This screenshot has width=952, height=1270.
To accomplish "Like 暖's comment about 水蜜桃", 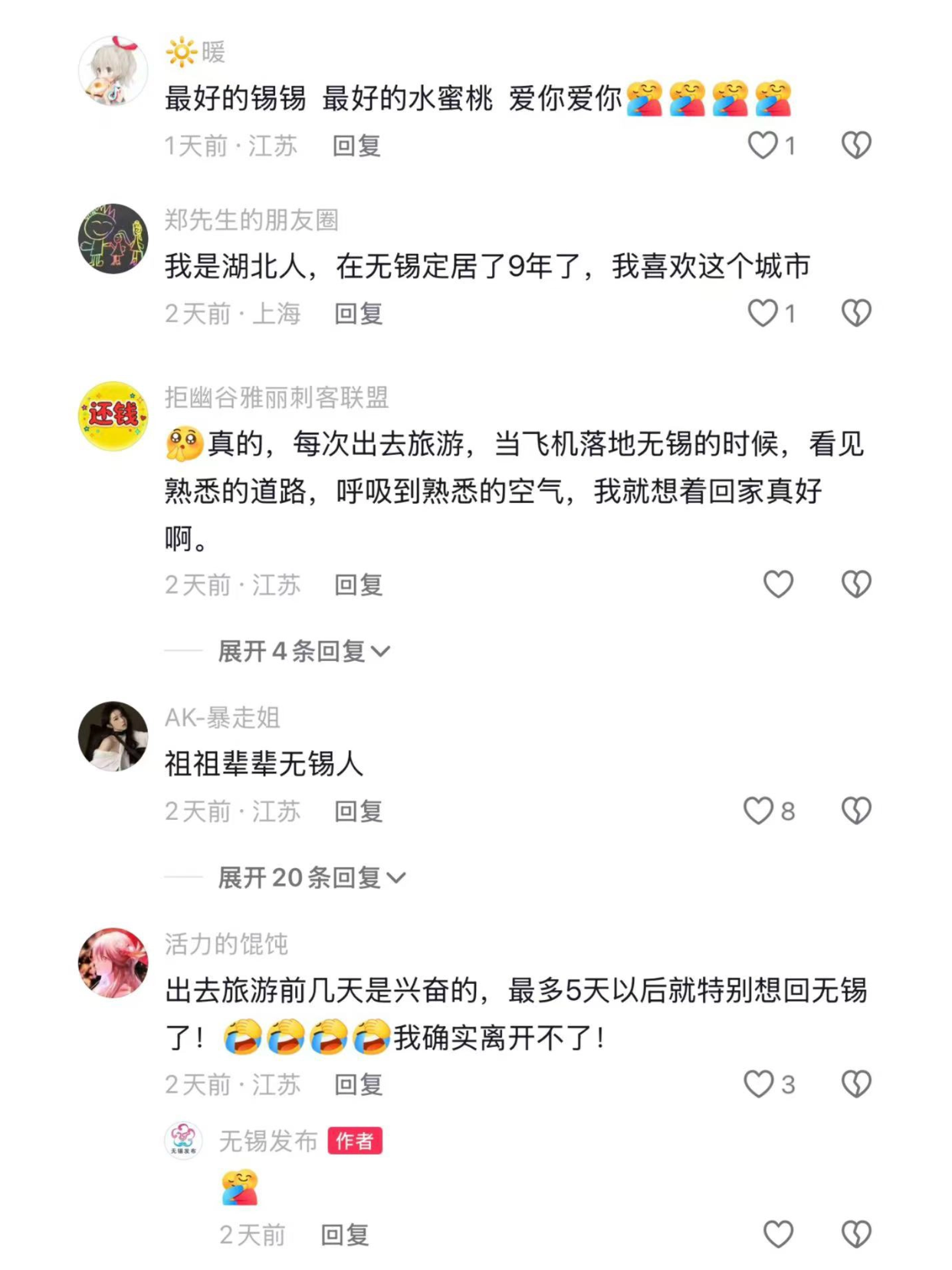I will pos(763,145).
